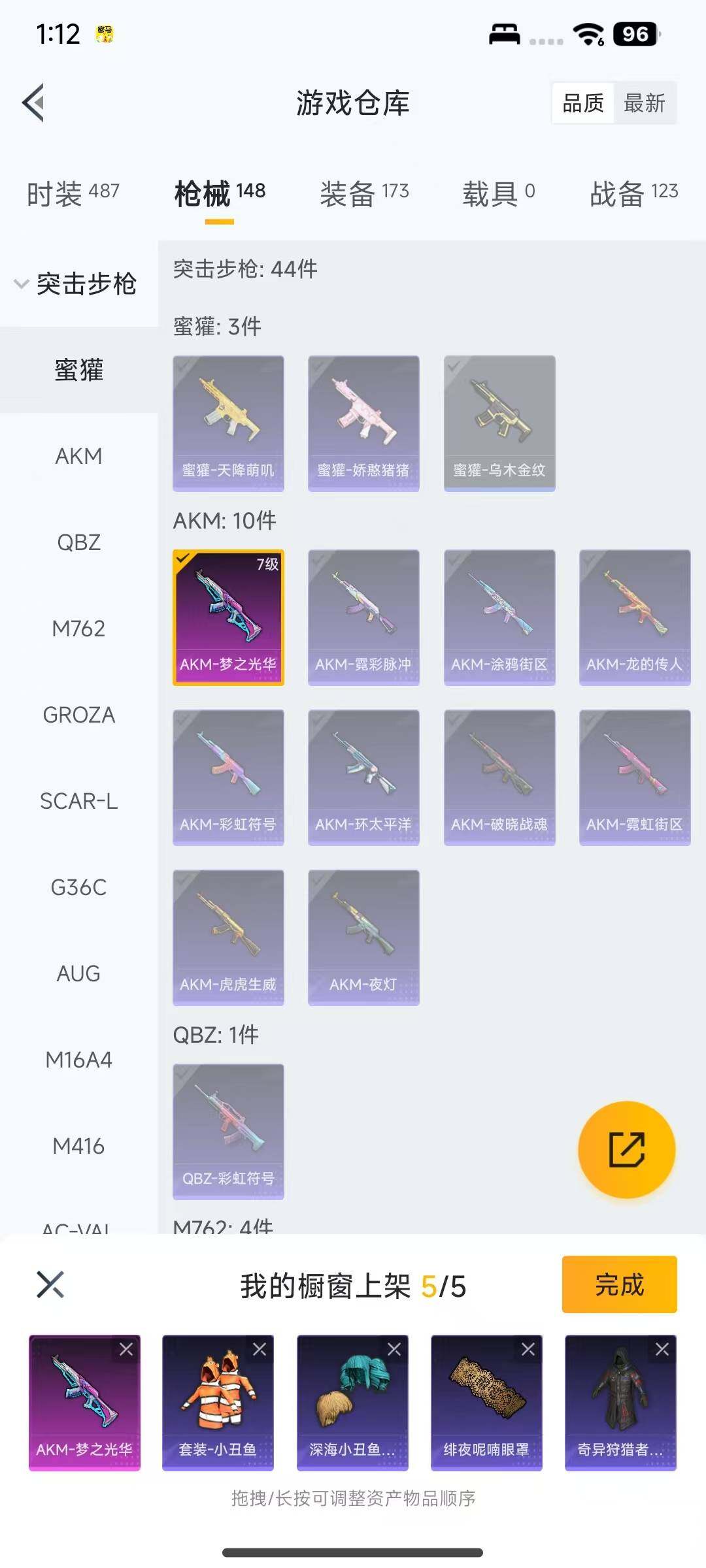The height and width of the screenshot is (1568, 706).
Task: Remove 套装-小丑鱼 from the showcase
Action: tap(260, 1349)
